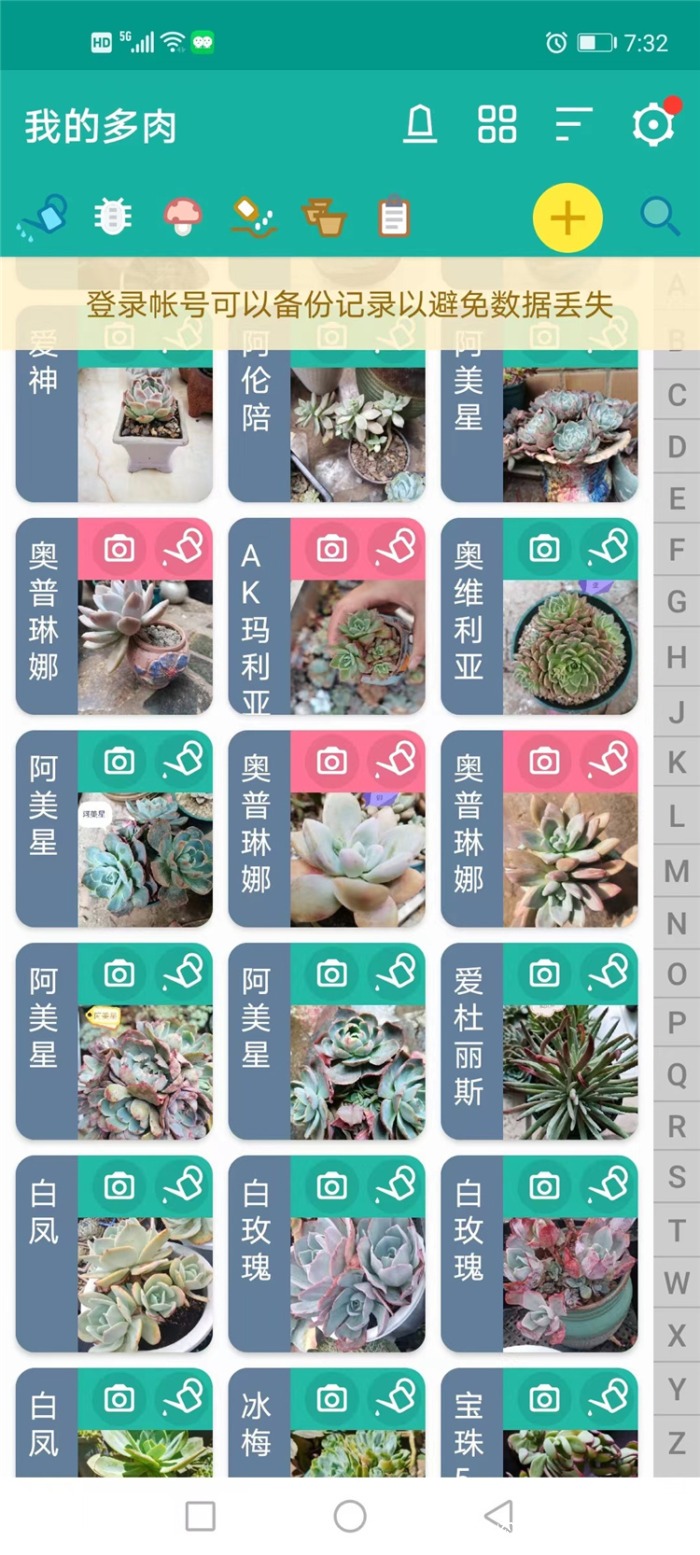Tap the login backup reminder banner
The image size is (700, 1555).
click(349, 304)
